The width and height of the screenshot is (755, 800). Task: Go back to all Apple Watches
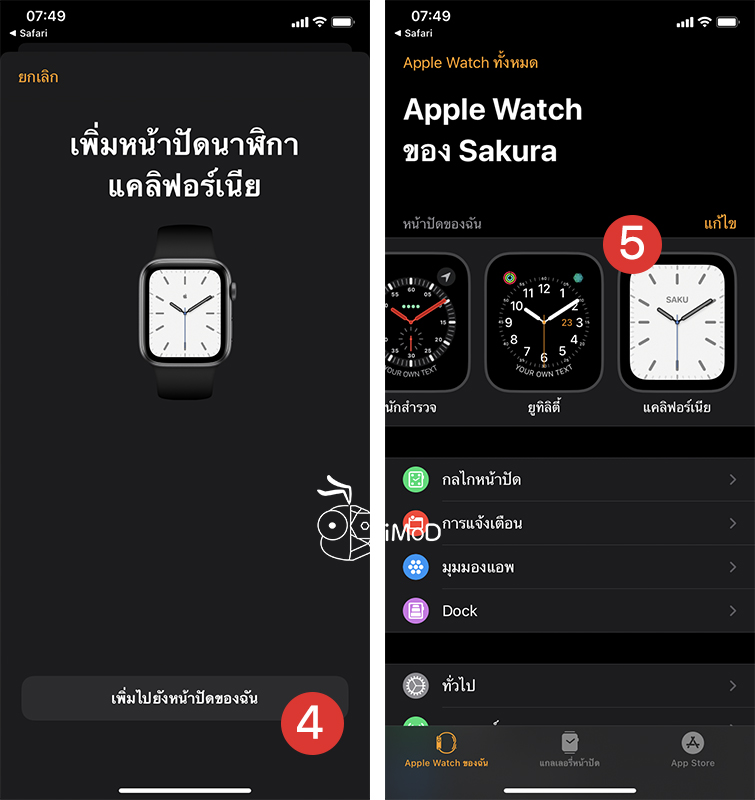470,63
